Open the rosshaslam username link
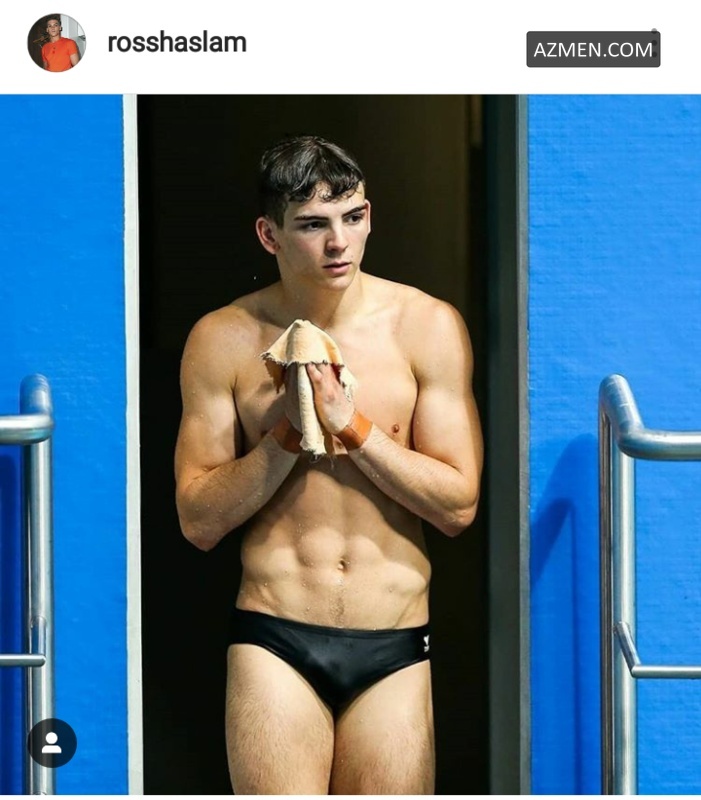The height and width of the screenshot is (800, 701). pyautogui.click(x=176, y=43)
